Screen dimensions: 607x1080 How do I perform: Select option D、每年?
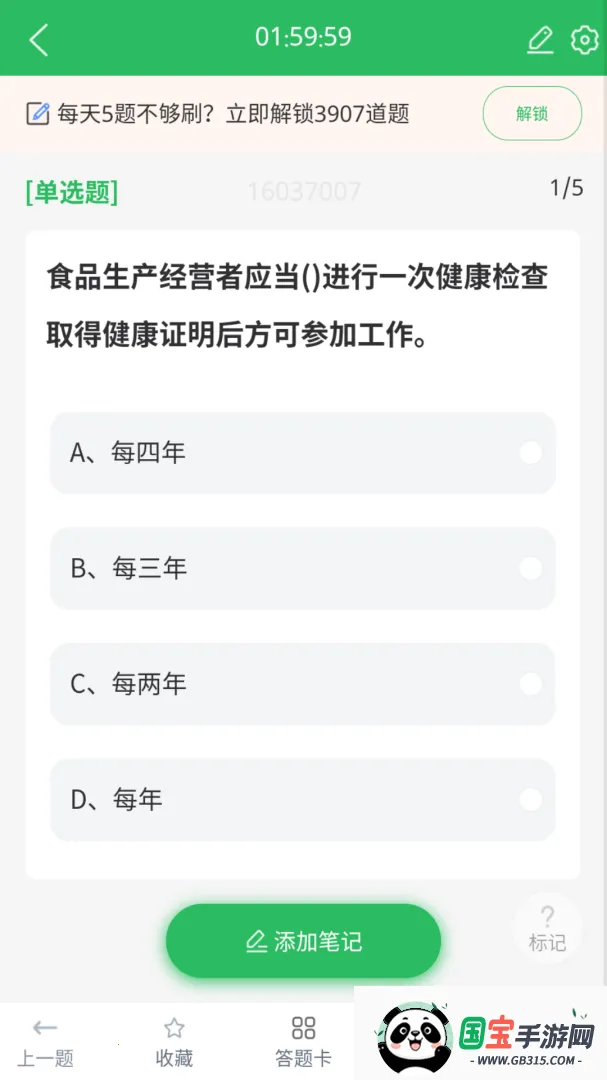(x=302, y=800)
